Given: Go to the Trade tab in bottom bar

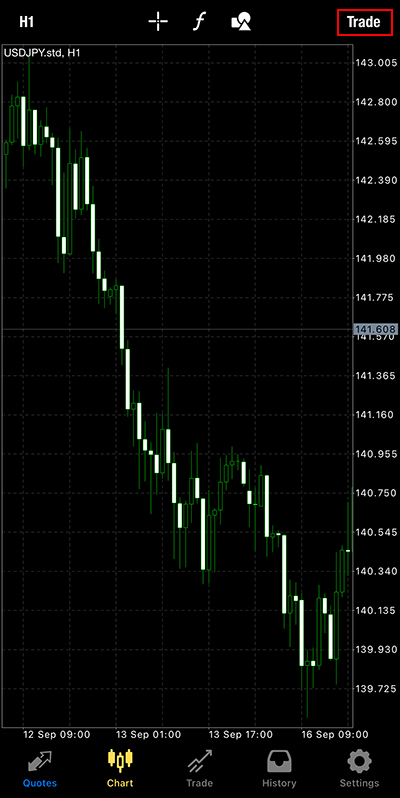Looking at the screenshot, I should tap(199, 768).
